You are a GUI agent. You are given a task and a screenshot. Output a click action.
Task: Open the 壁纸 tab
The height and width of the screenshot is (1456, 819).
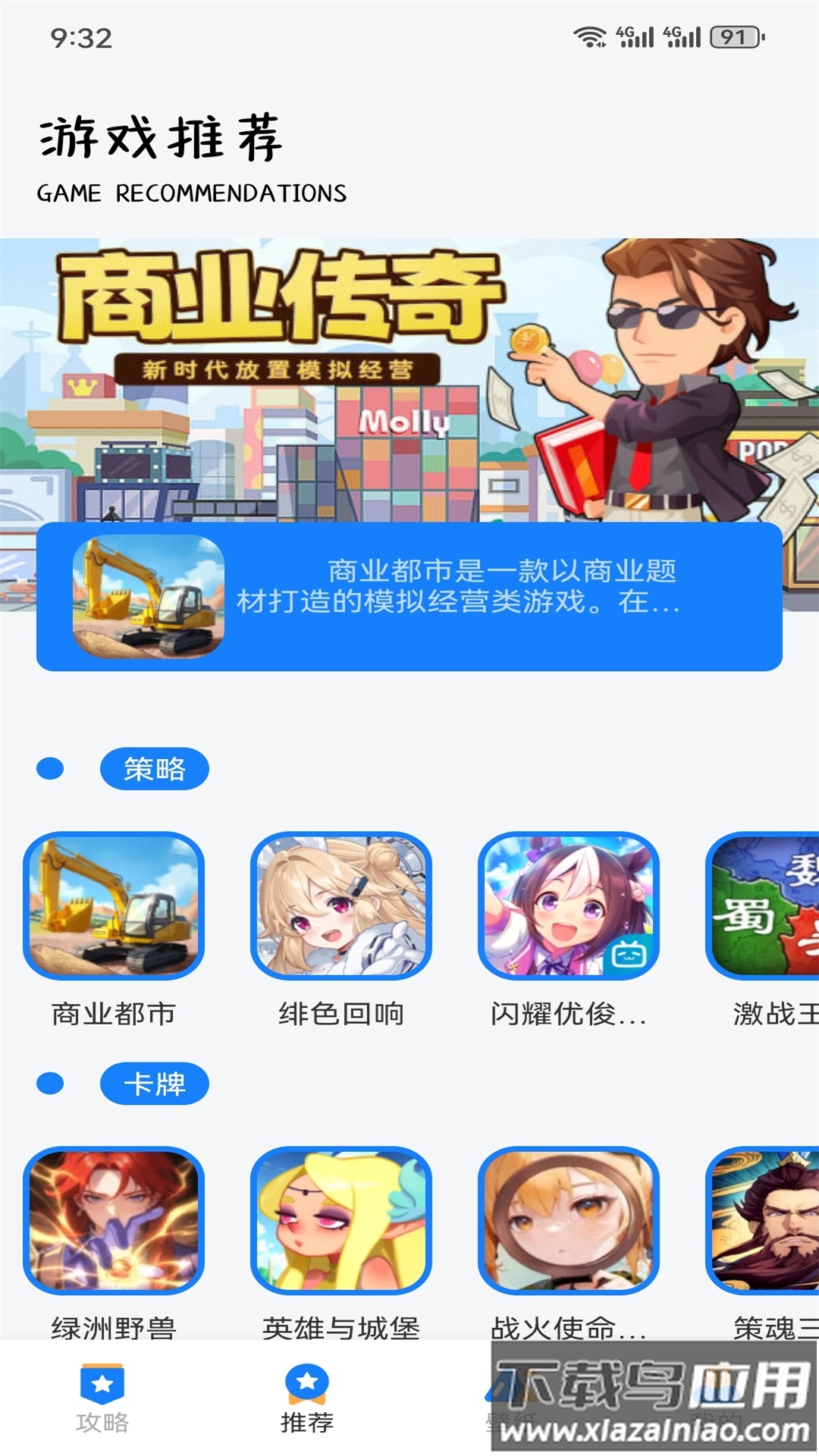508,1414
